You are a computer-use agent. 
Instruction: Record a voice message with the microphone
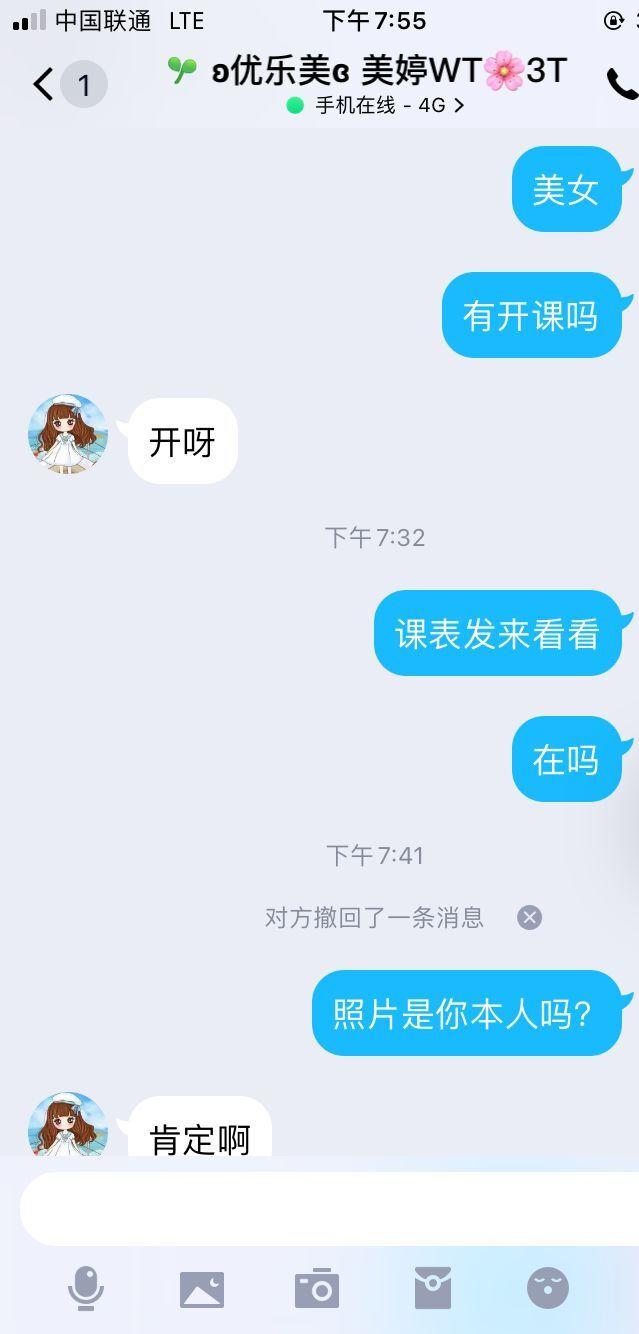pyautogui.click(x=86, y=1288)
